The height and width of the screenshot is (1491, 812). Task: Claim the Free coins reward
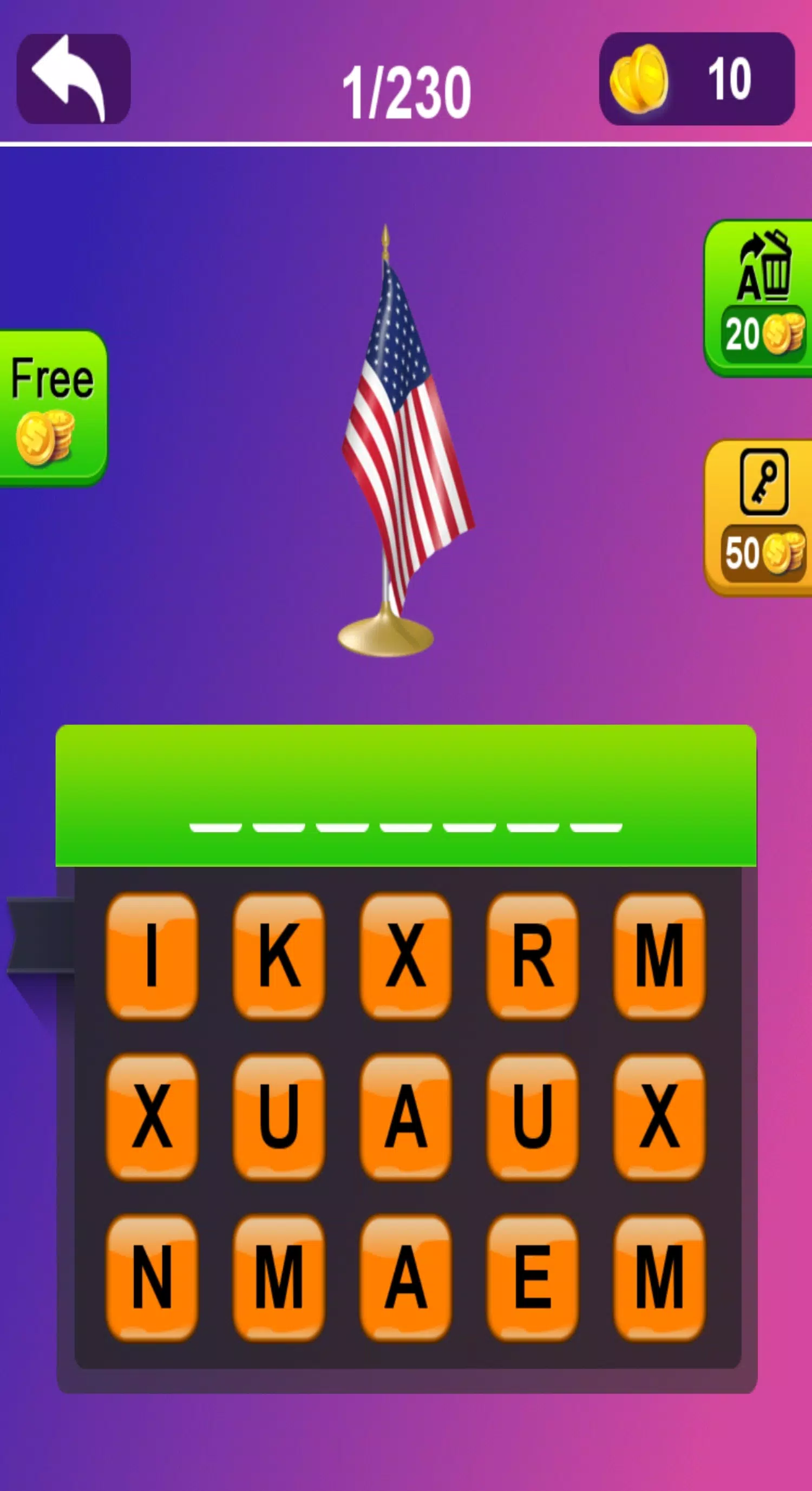click(52, 408)
